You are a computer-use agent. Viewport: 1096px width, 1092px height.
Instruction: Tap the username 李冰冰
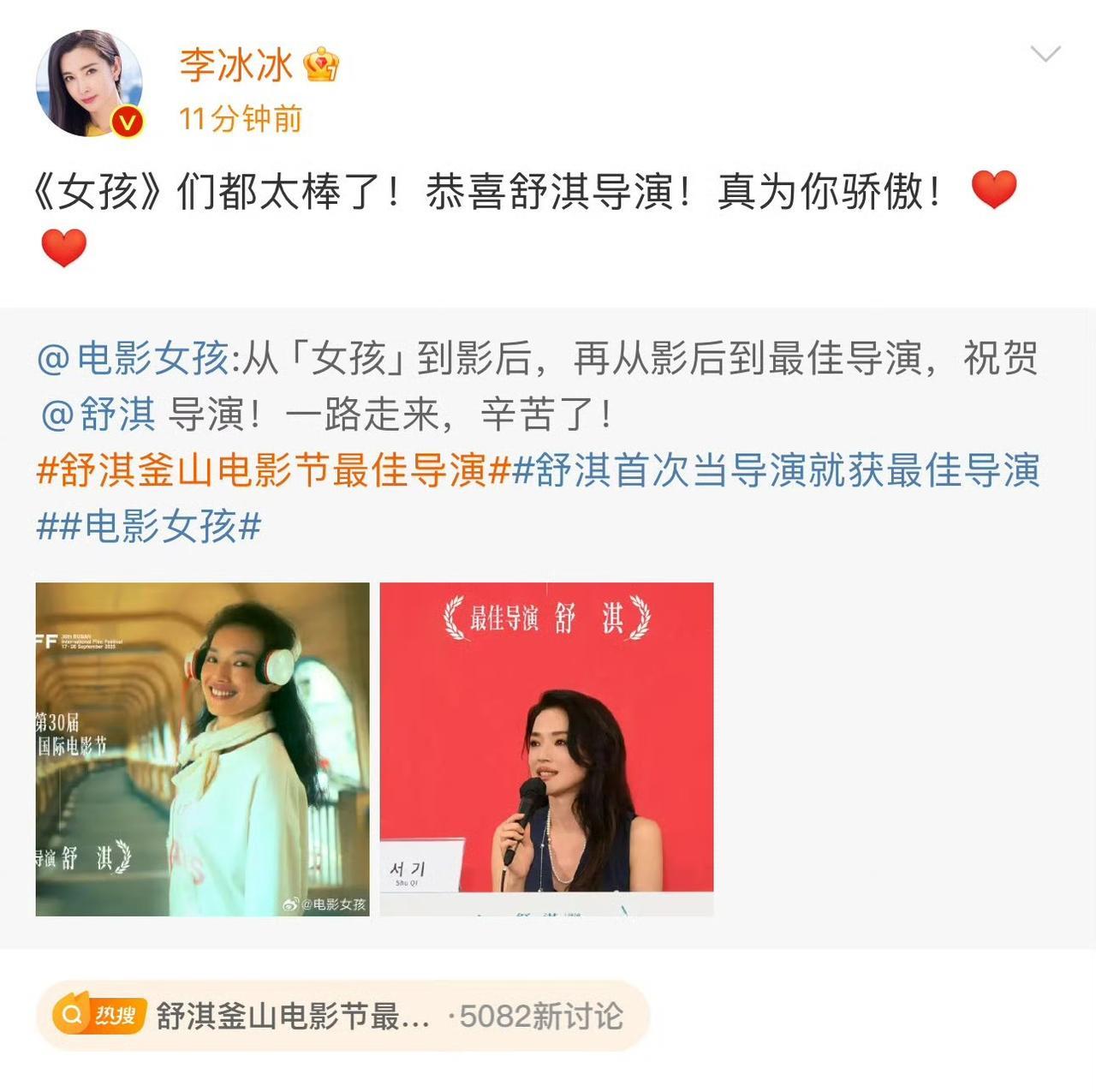point(235,65)
